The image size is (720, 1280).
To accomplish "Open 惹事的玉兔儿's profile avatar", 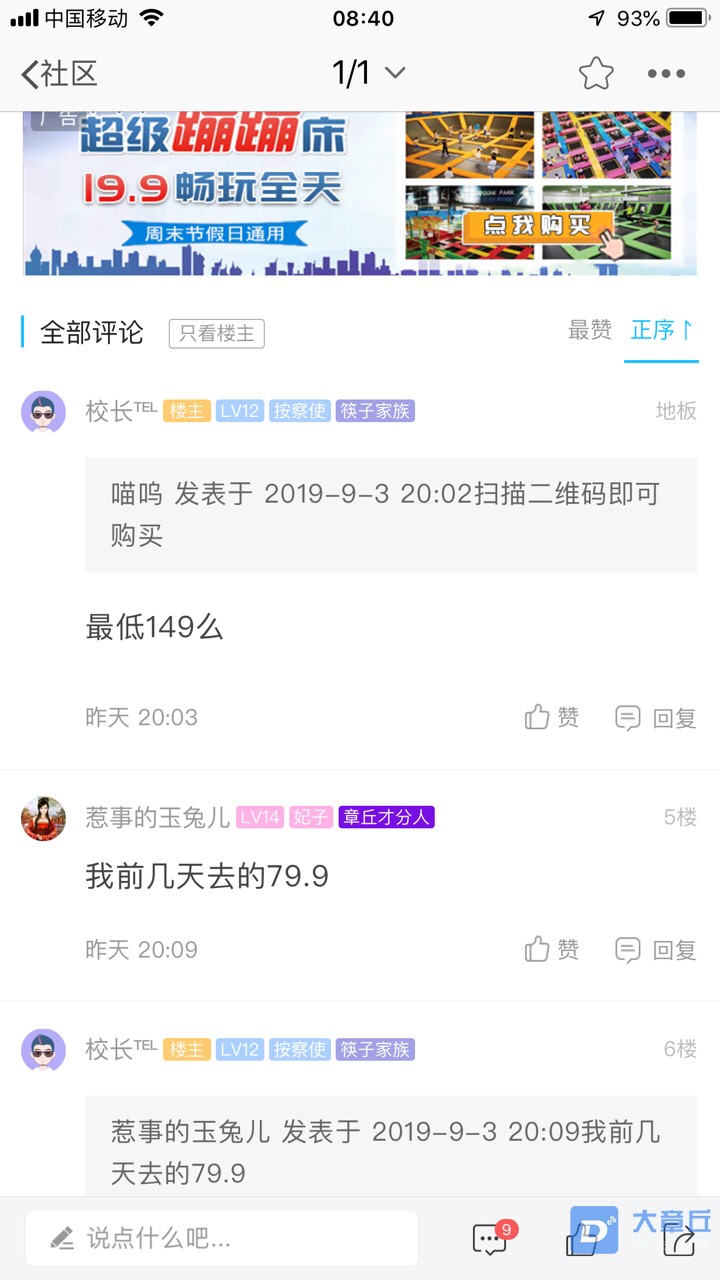I will point(43,818).
